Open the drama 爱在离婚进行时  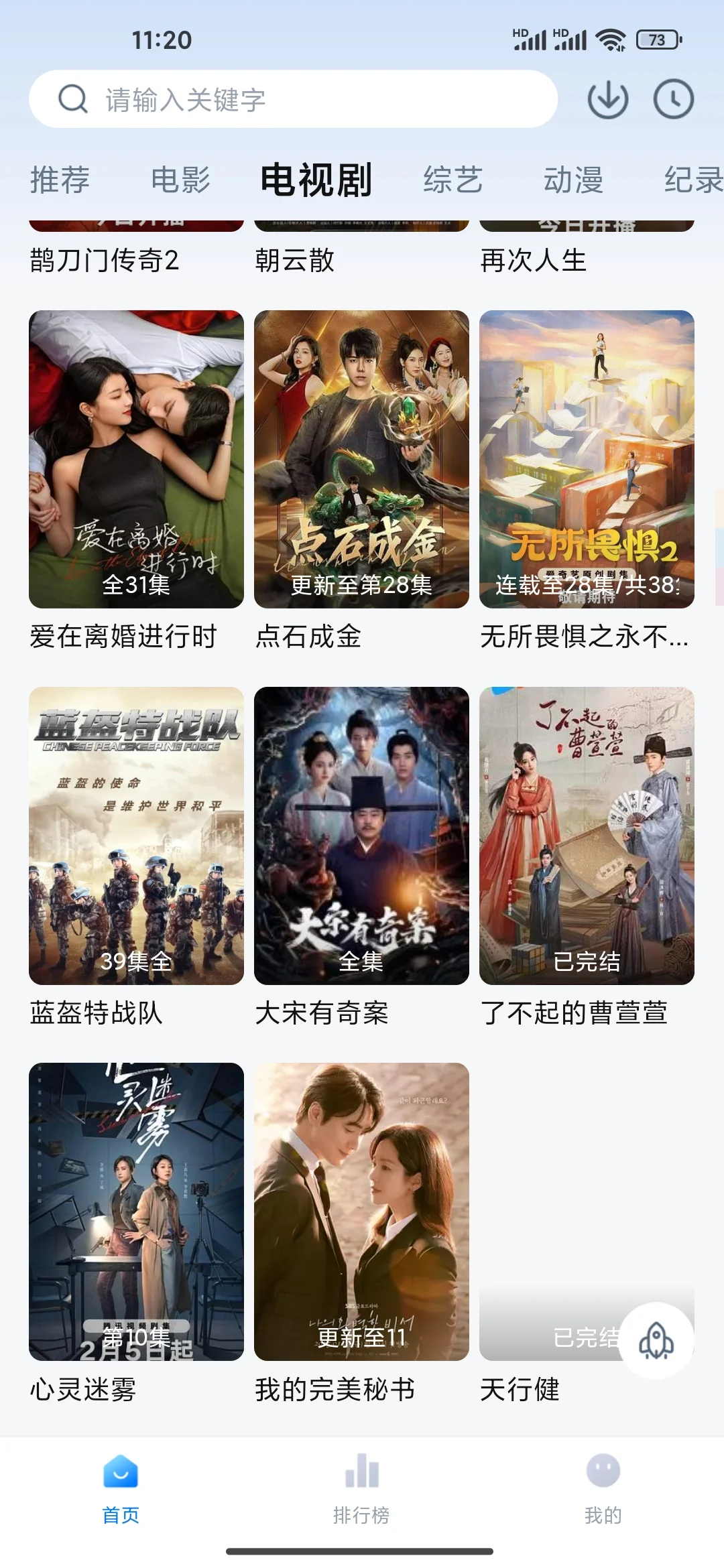point(136,460)
